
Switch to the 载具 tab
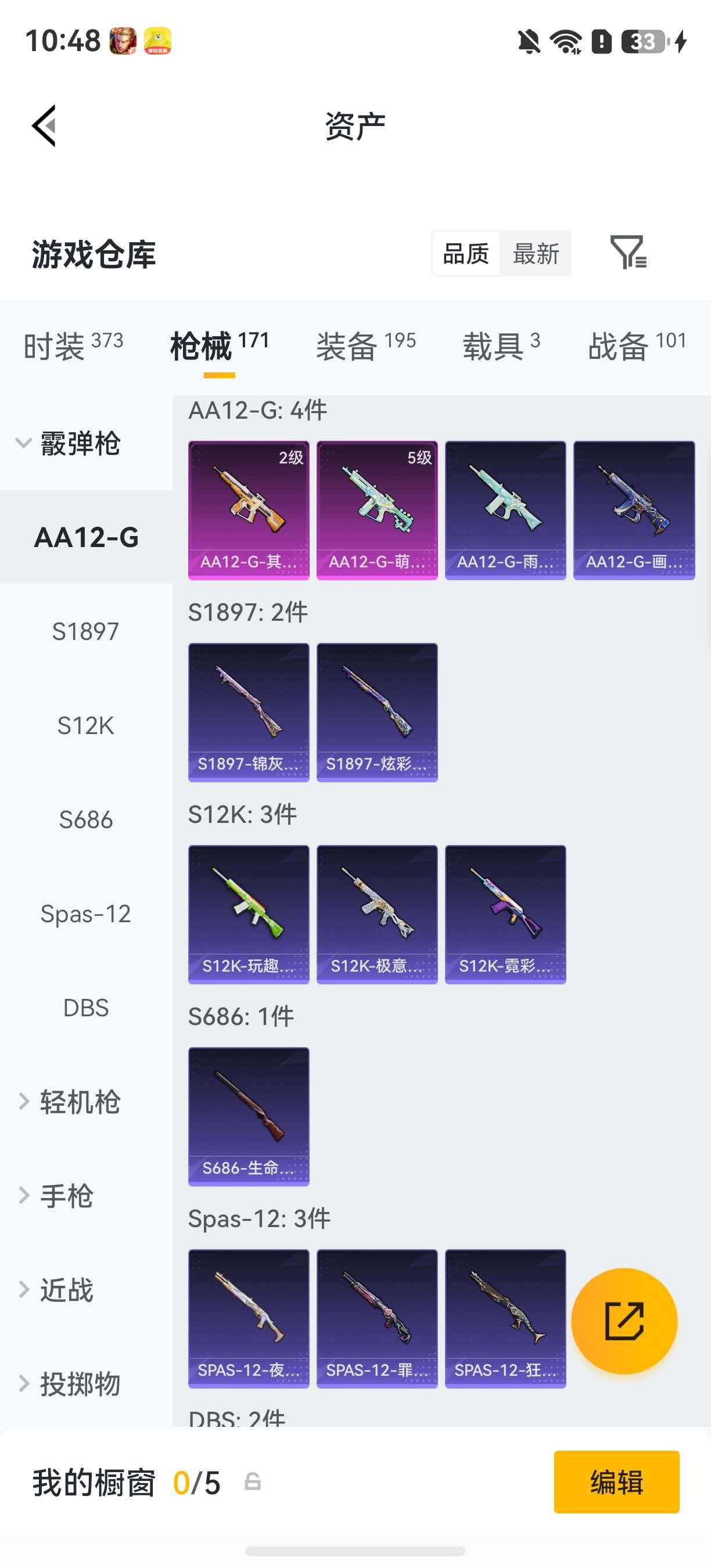point(502,346)
